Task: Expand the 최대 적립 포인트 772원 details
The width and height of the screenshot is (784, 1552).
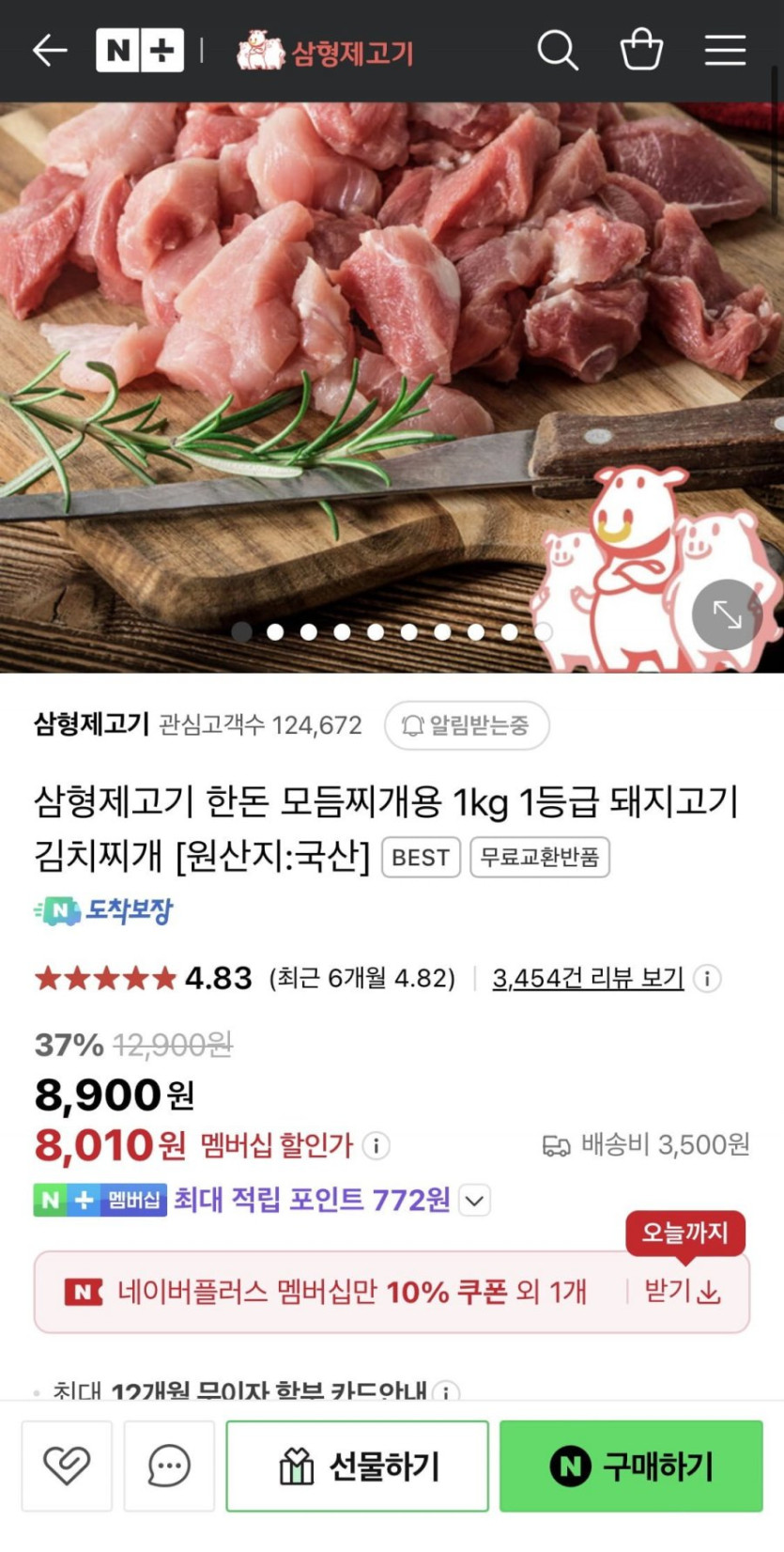Action: pos(475,1201)
